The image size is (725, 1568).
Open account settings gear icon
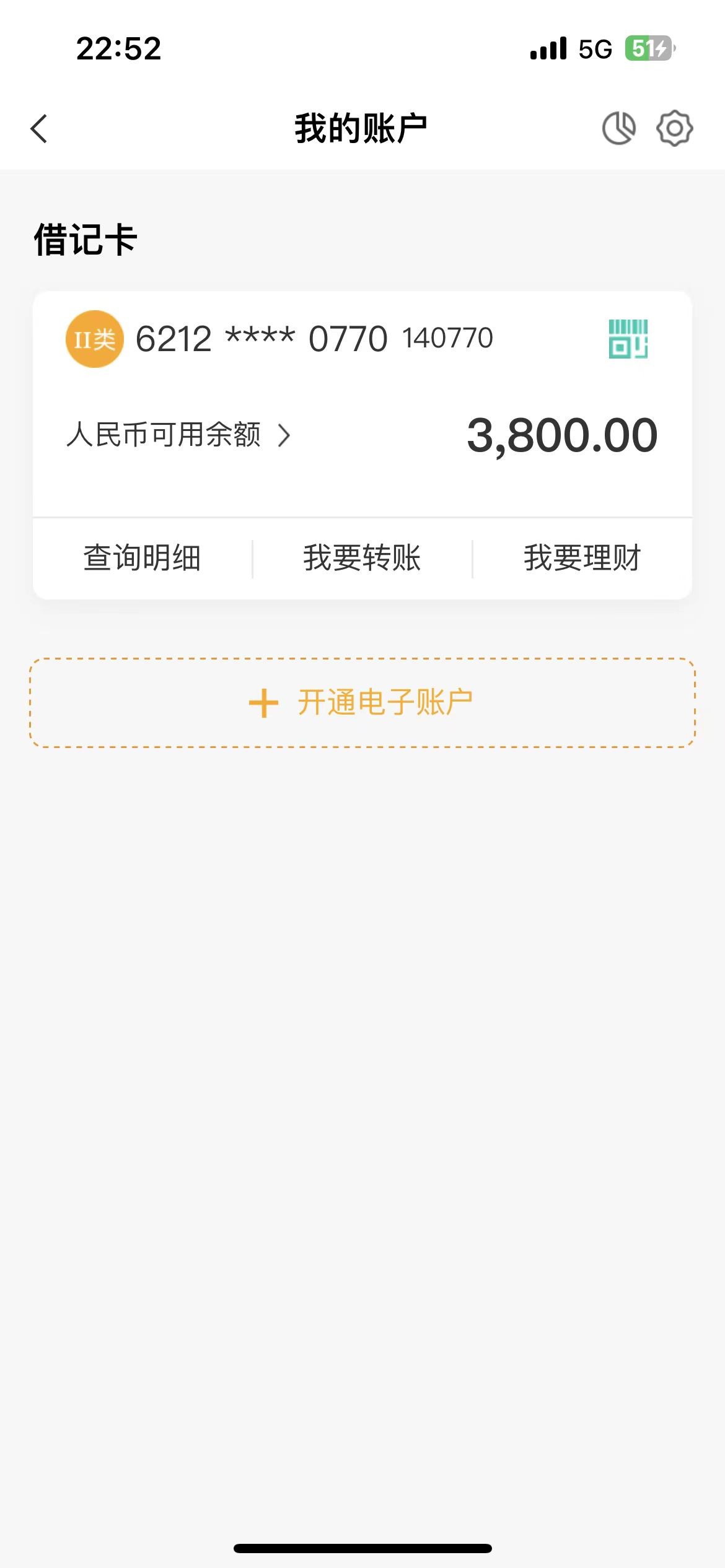click(674, 129)
